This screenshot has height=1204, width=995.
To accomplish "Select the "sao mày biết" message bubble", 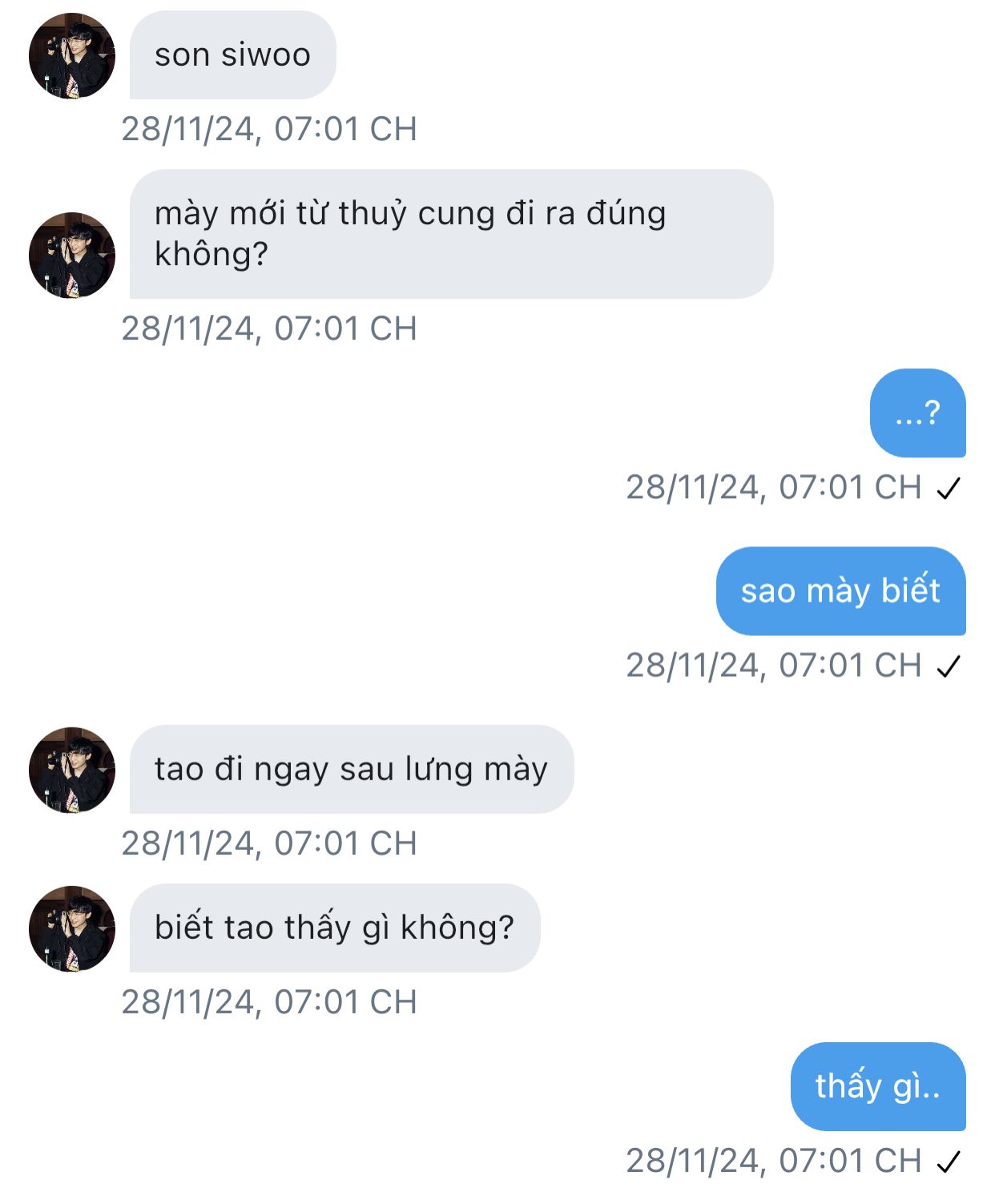I will coord(840,591).
